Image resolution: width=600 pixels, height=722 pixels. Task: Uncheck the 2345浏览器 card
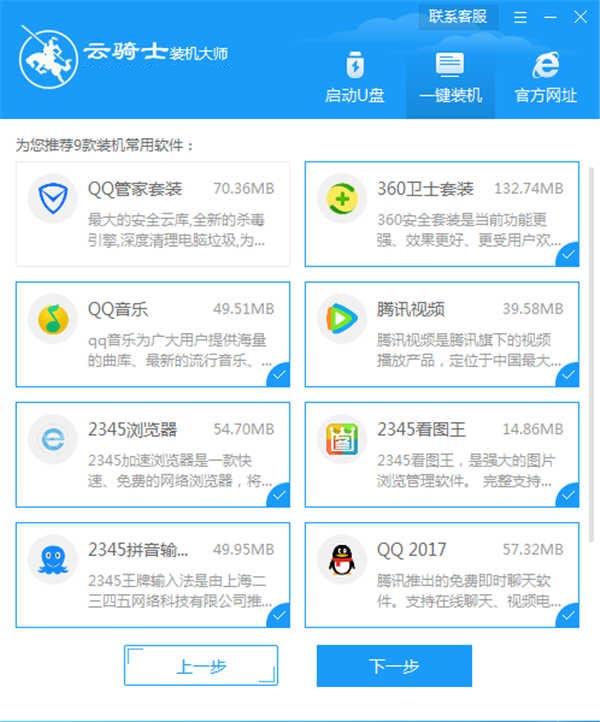(x=153, y=454)
